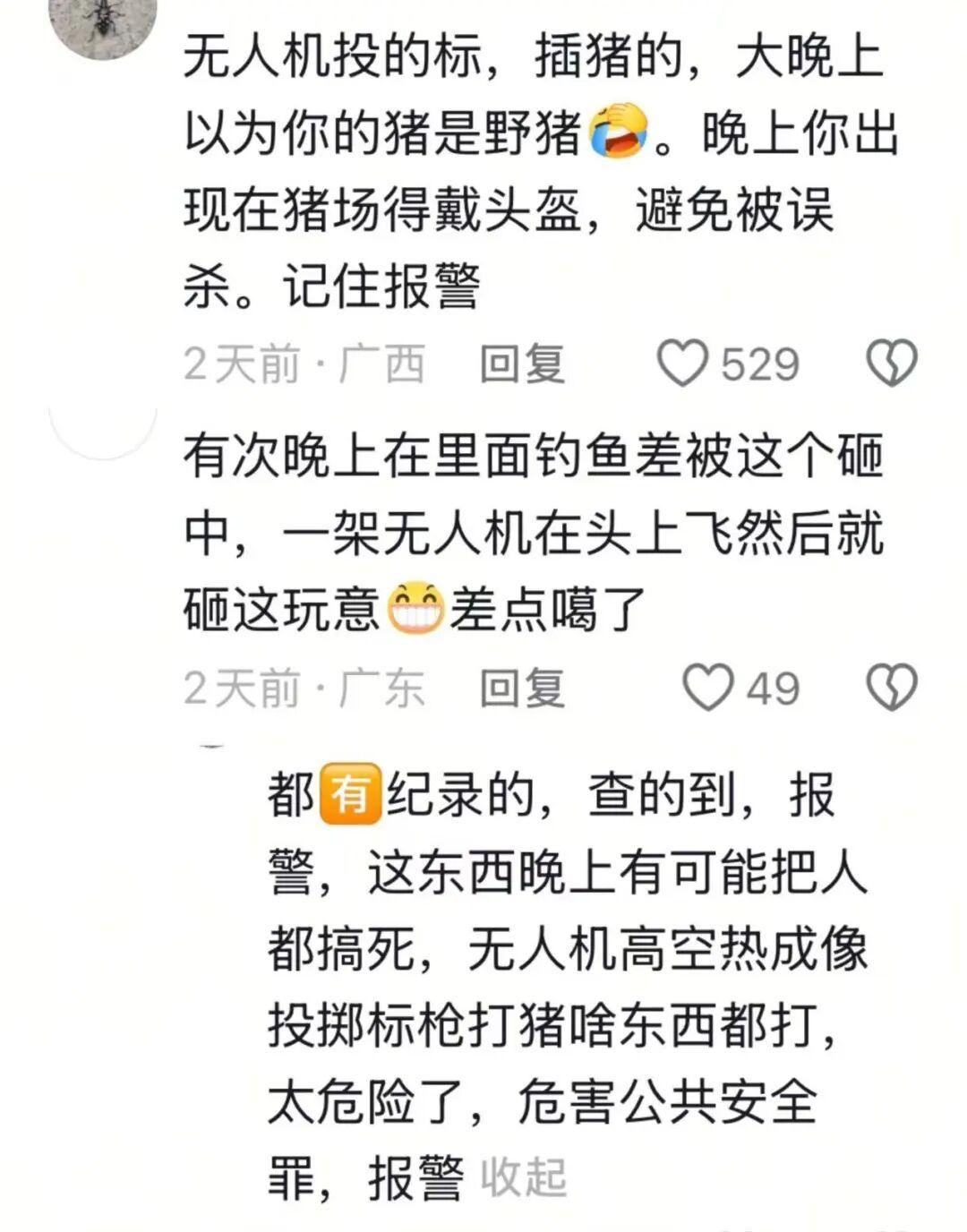The width and height of the screenshot is (967, 1232).
Task: Collapse the expanded reply via 收起
Action: pos(524,1177)
